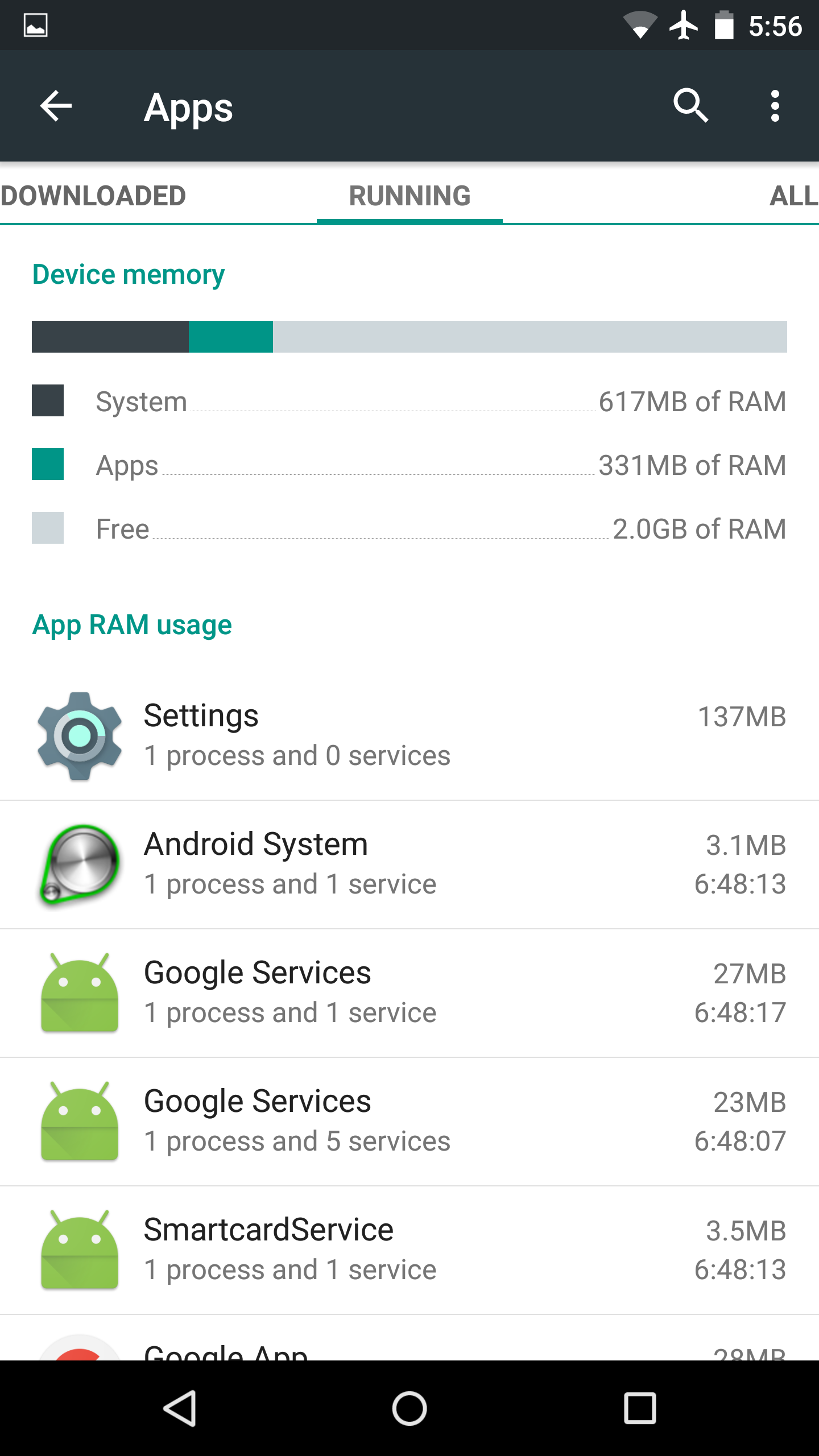Open Google Services using 27MB
This screenshot has height=1456, width=819.
409,993
